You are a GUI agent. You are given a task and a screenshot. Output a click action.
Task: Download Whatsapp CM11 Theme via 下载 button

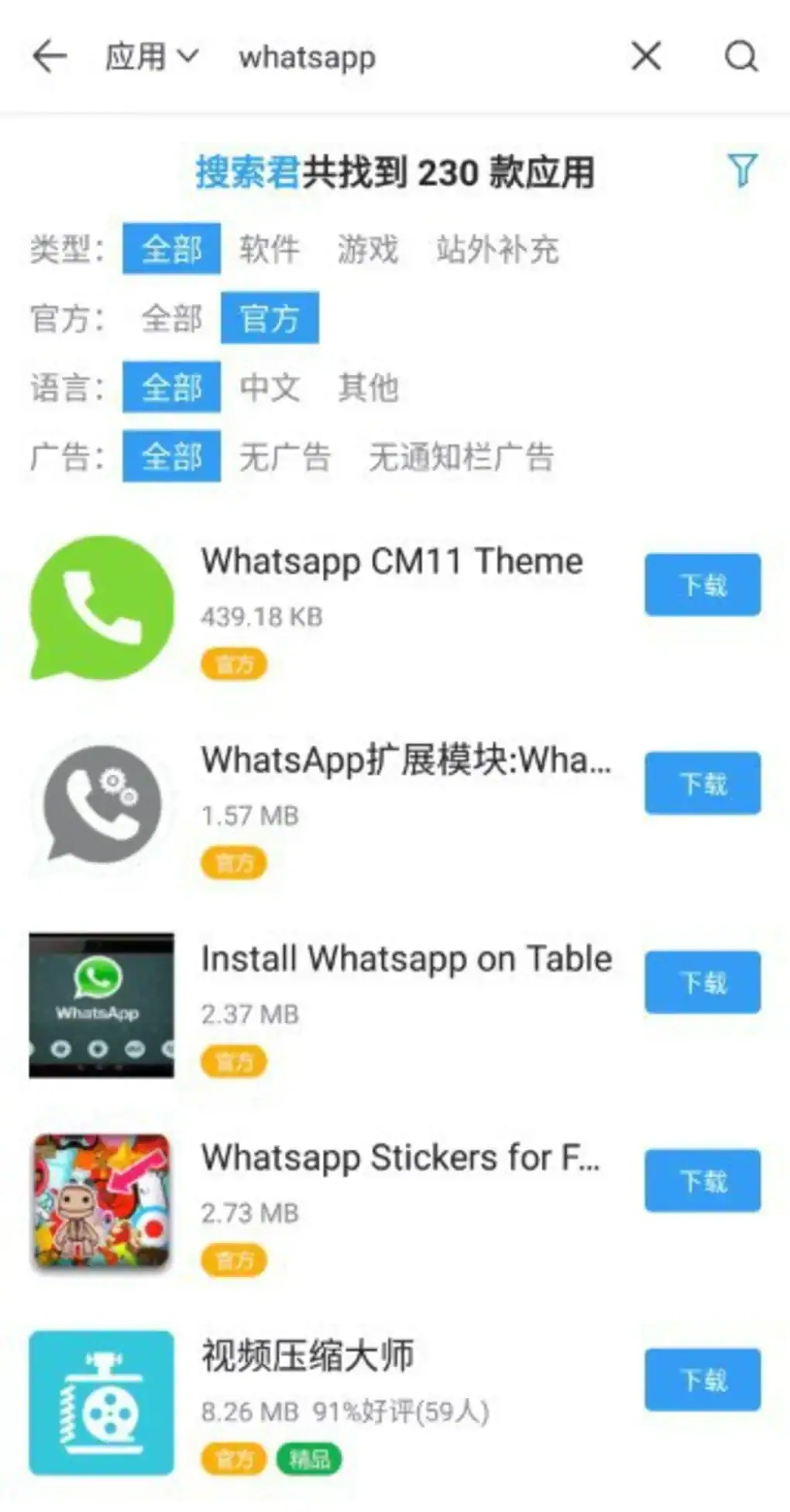tap(702, 585)
